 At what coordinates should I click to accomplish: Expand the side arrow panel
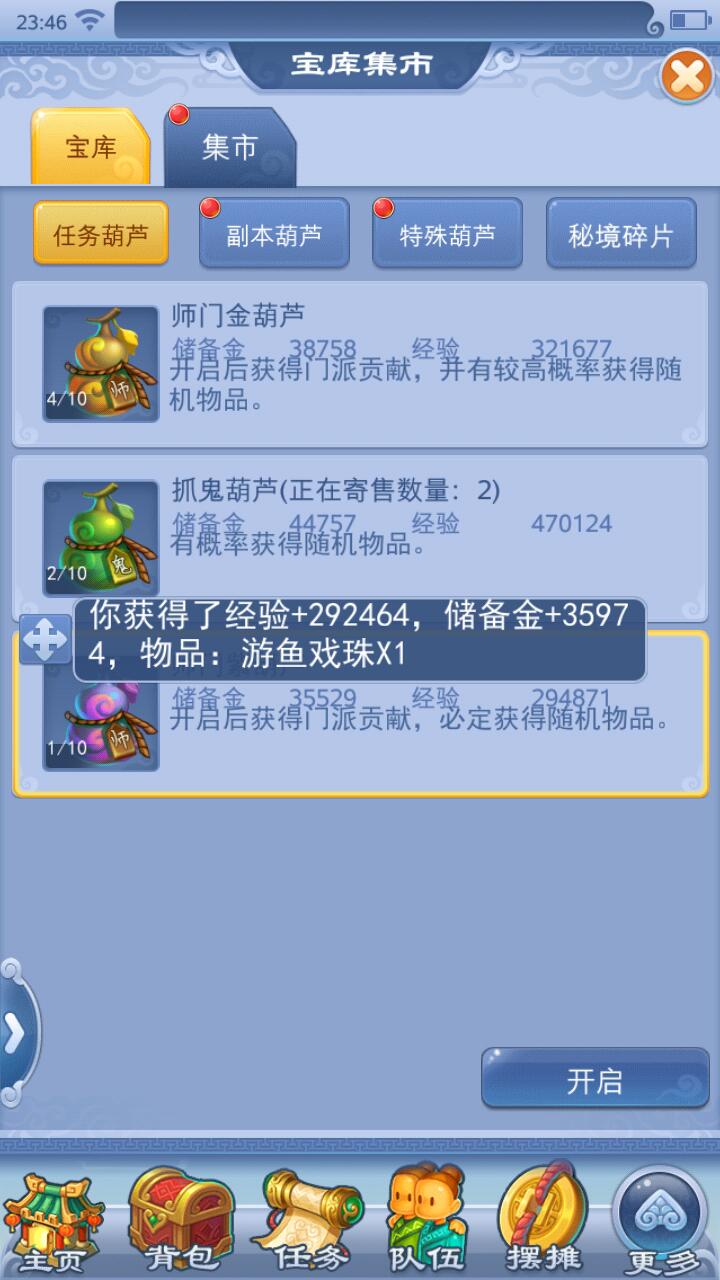(15, 1034)
